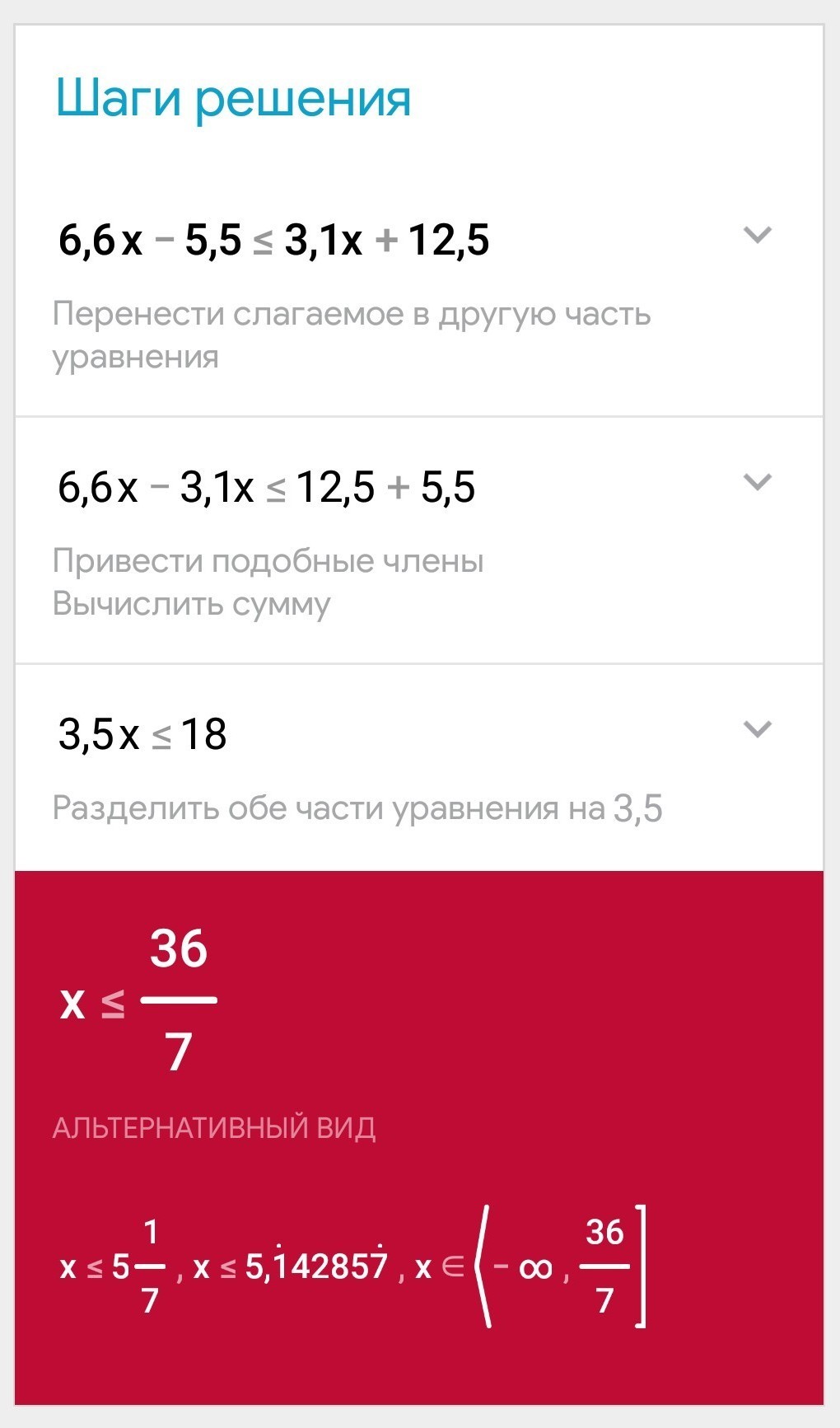Expand the step 3,5x ≤ 18
This screenshot has height=1428, width=840.
[757, 729]
